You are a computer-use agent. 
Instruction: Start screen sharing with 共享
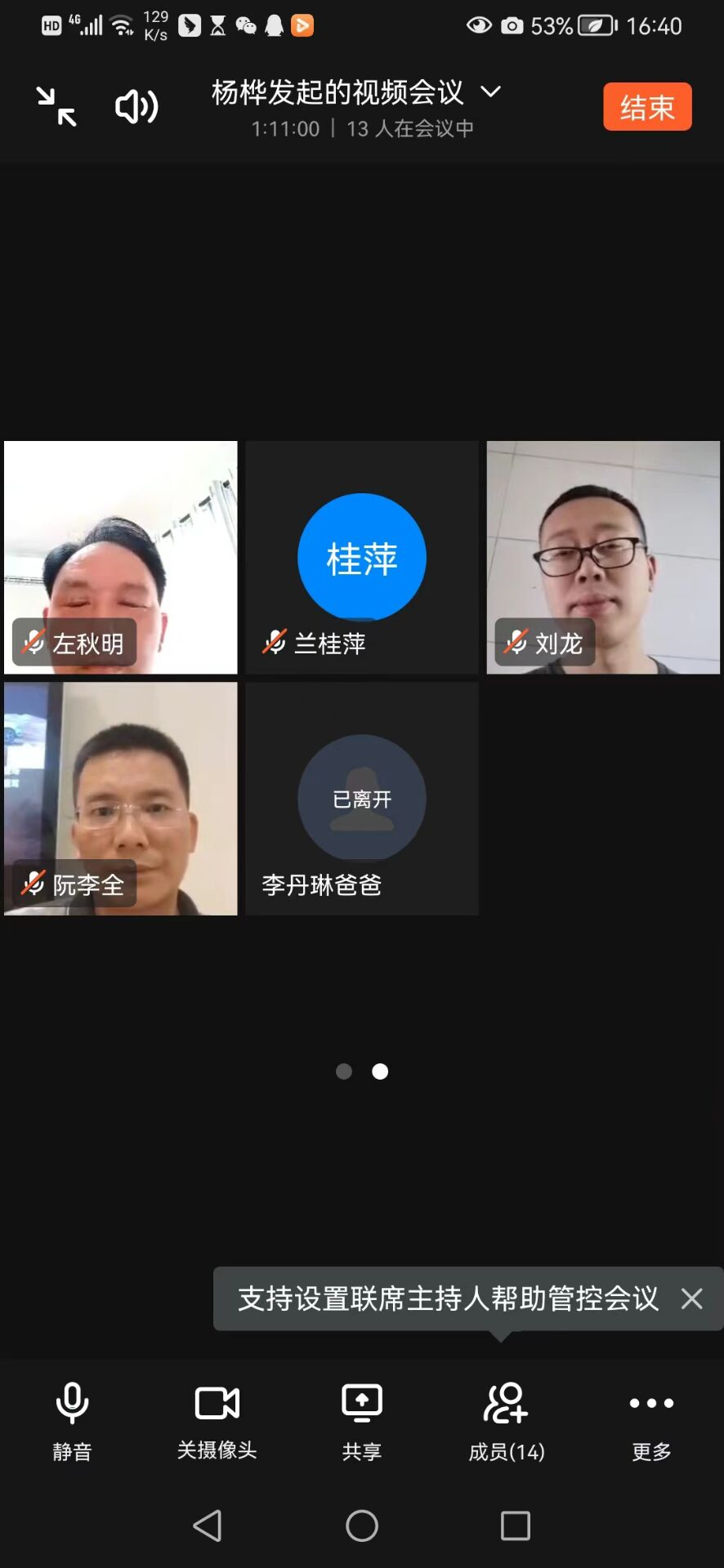tap(362, 1419)
